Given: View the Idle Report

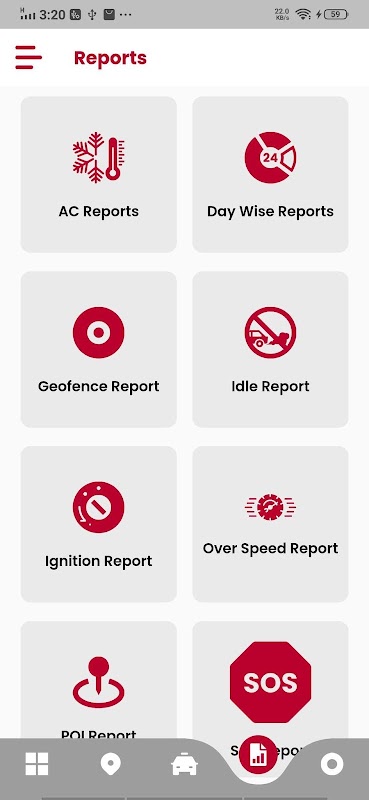Looking at the screenshot, I should point(270,349).
